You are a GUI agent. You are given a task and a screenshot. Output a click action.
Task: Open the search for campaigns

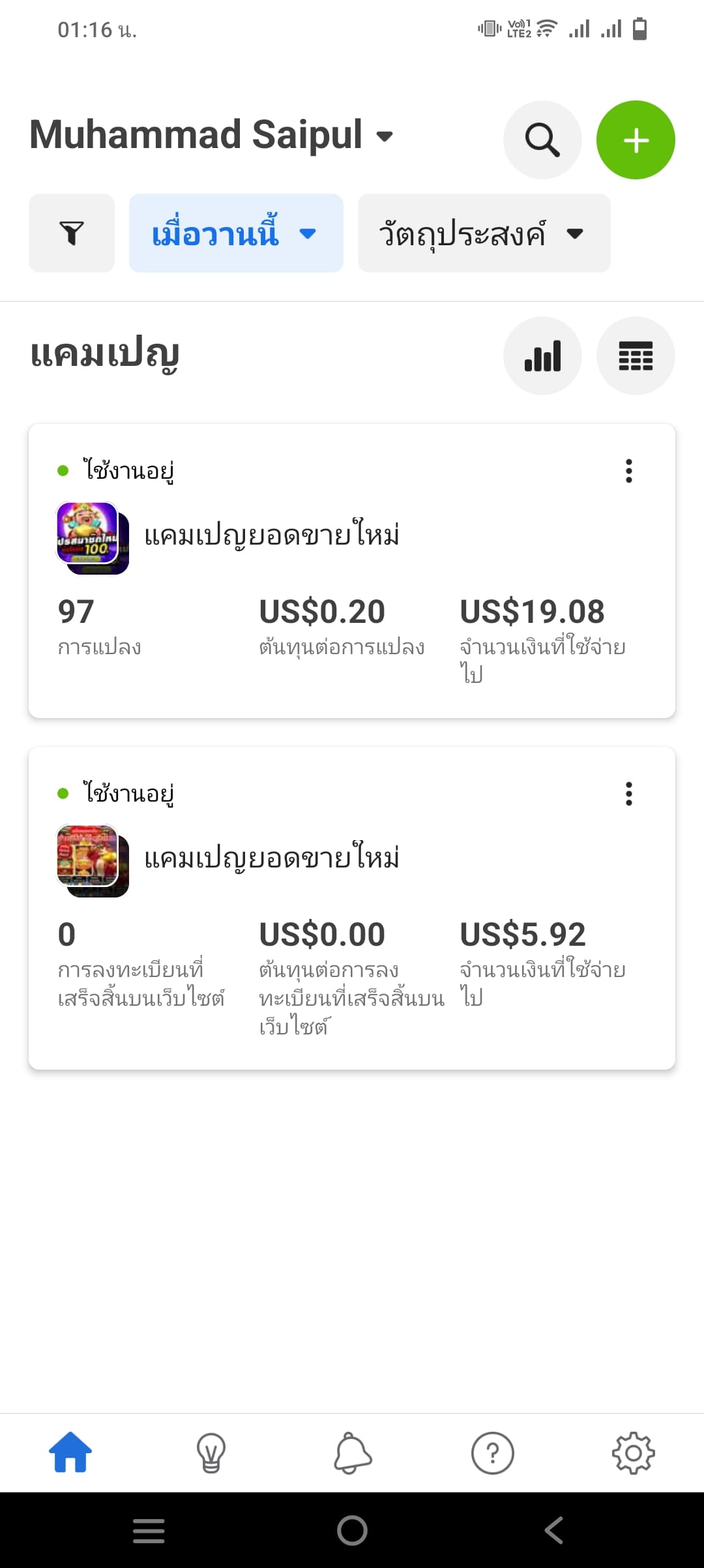click(542, 139)
